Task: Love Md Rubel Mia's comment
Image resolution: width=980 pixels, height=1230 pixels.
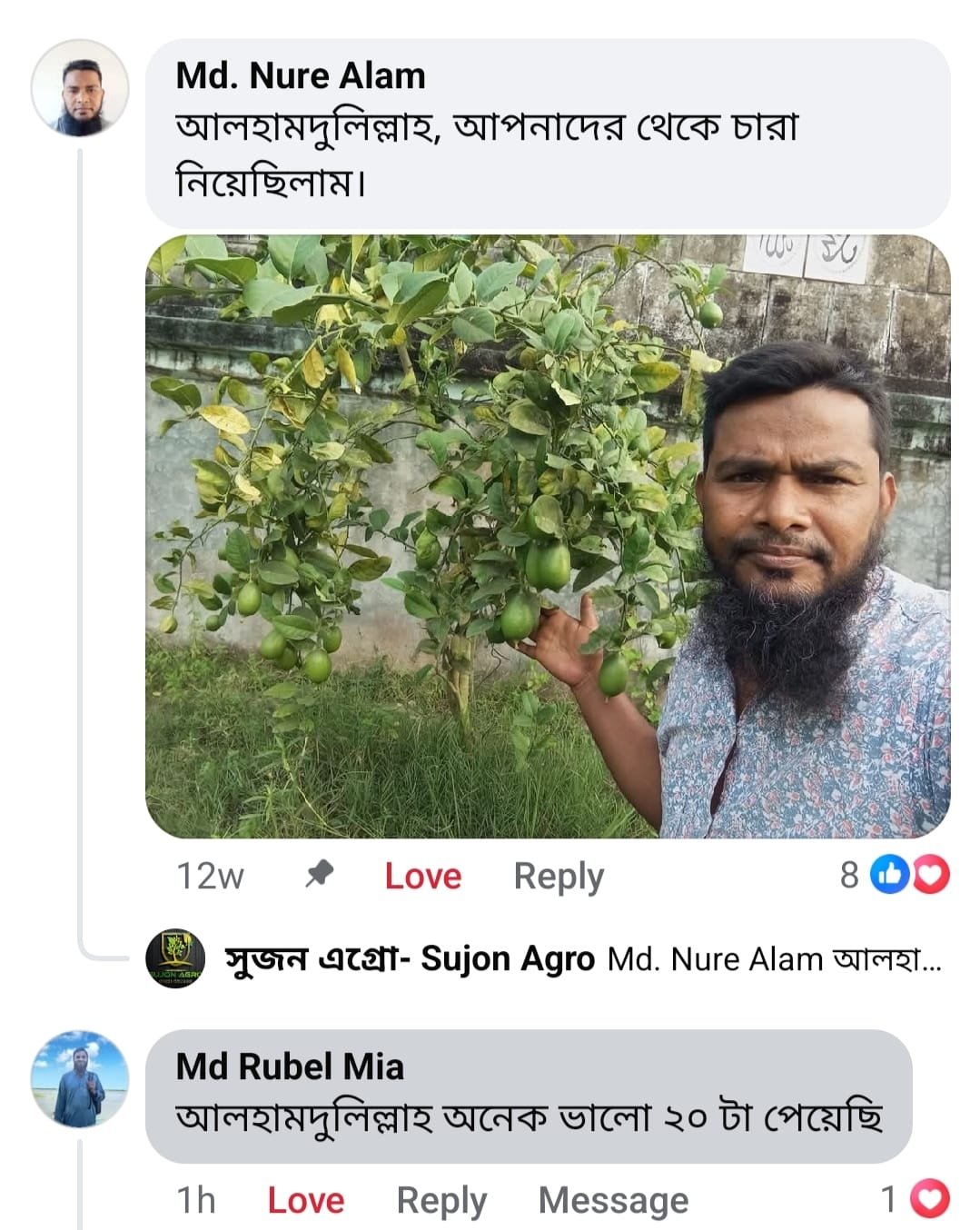Action: (x=305, y=1200)
